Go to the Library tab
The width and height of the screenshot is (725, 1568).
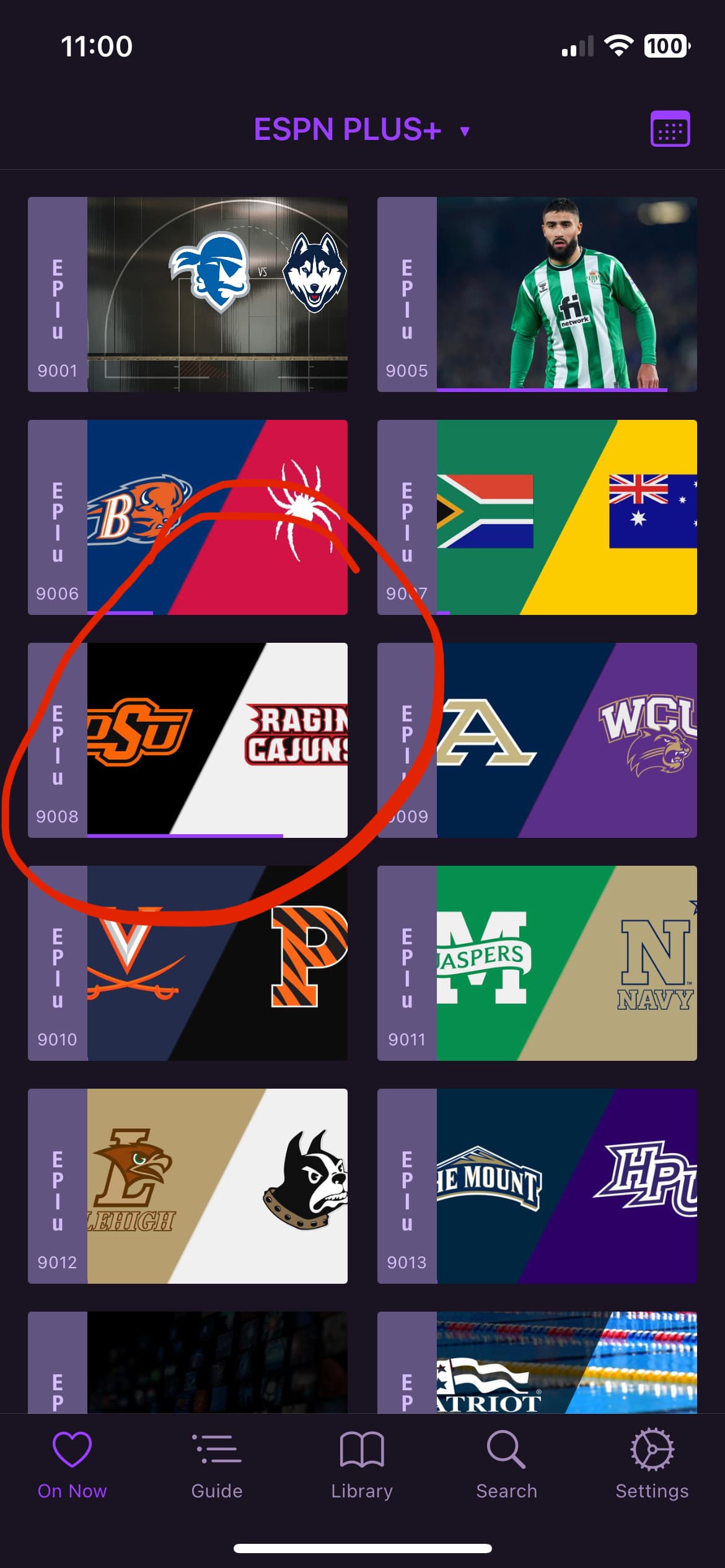[362, 1464]
